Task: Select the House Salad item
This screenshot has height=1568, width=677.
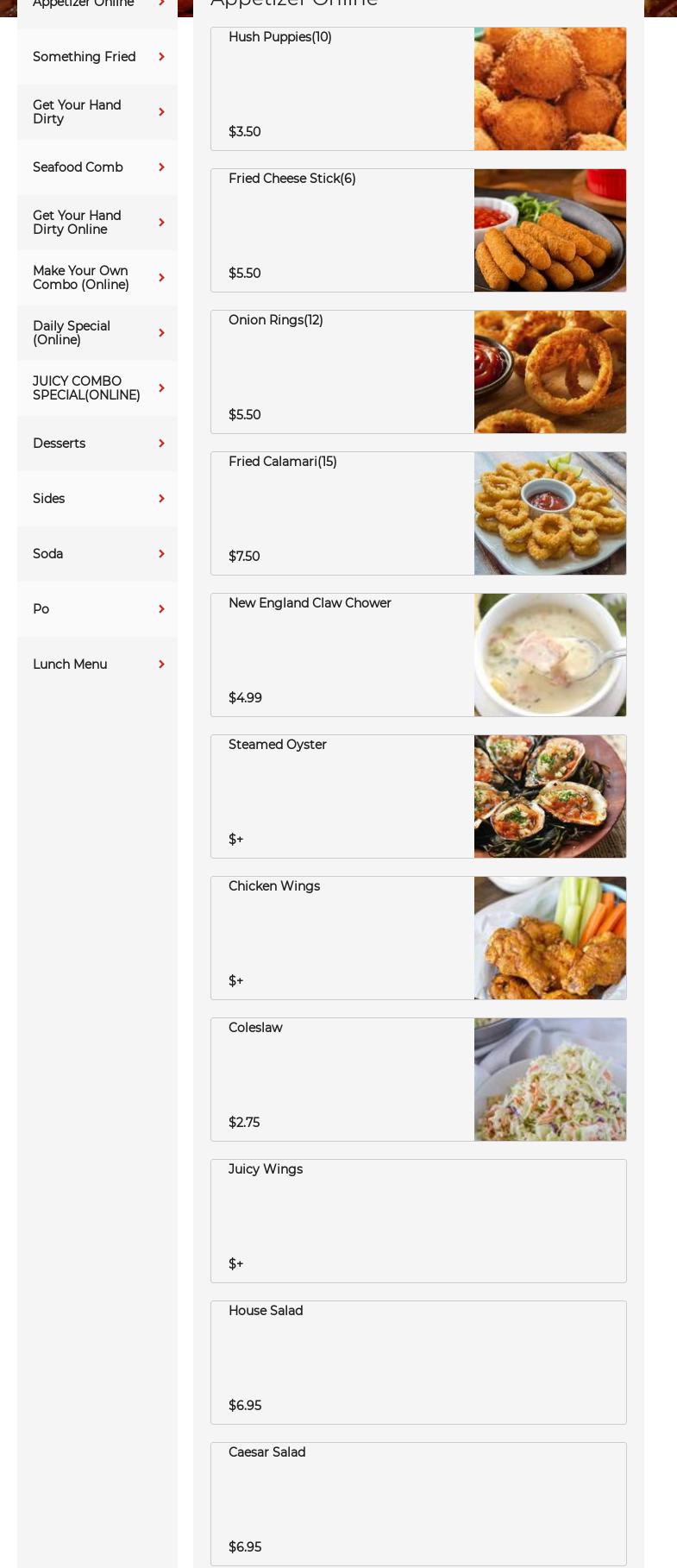Action: [x=418, y=1363]
